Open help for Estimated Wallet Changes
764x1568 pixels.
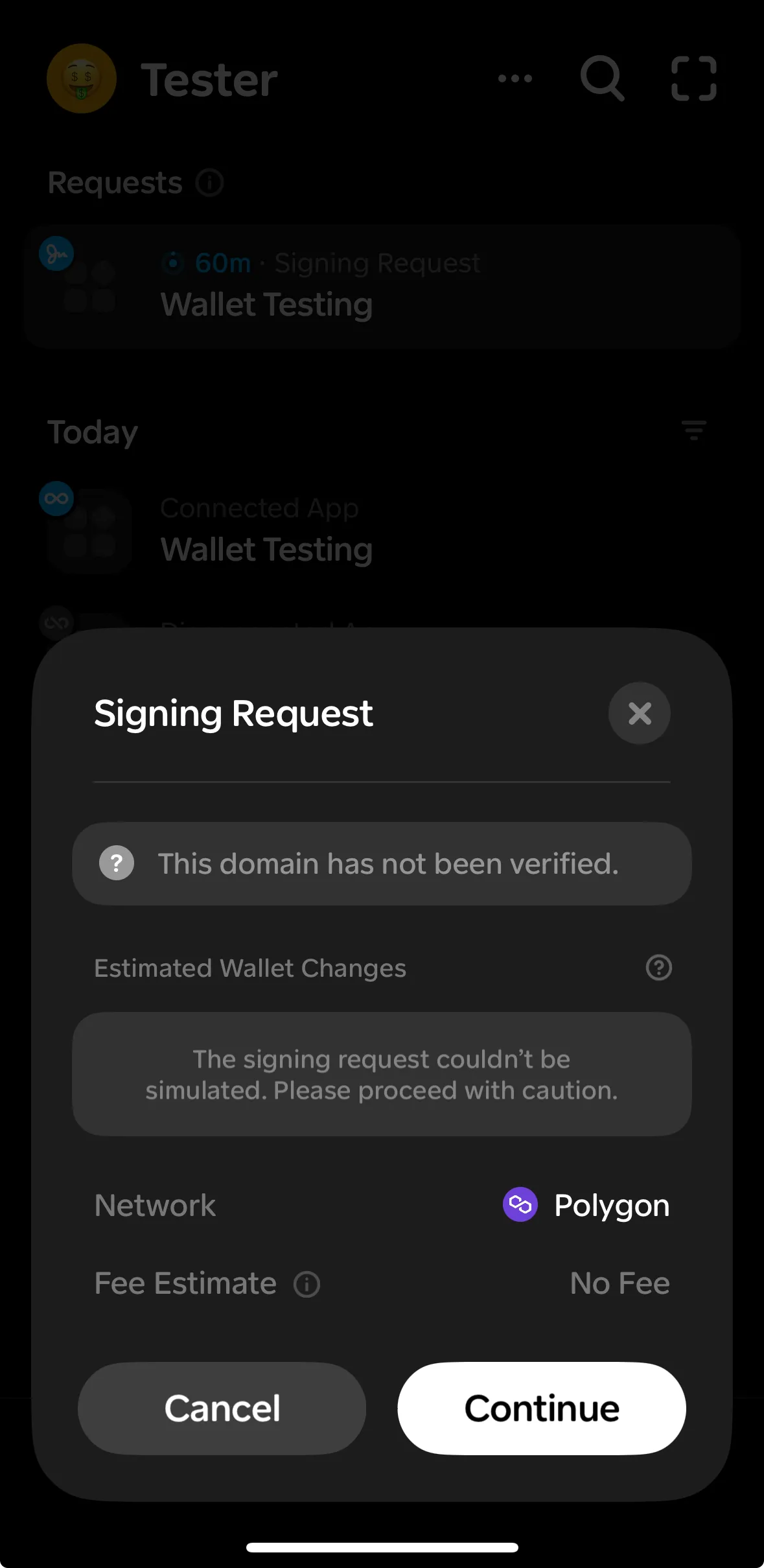point(658,968)
